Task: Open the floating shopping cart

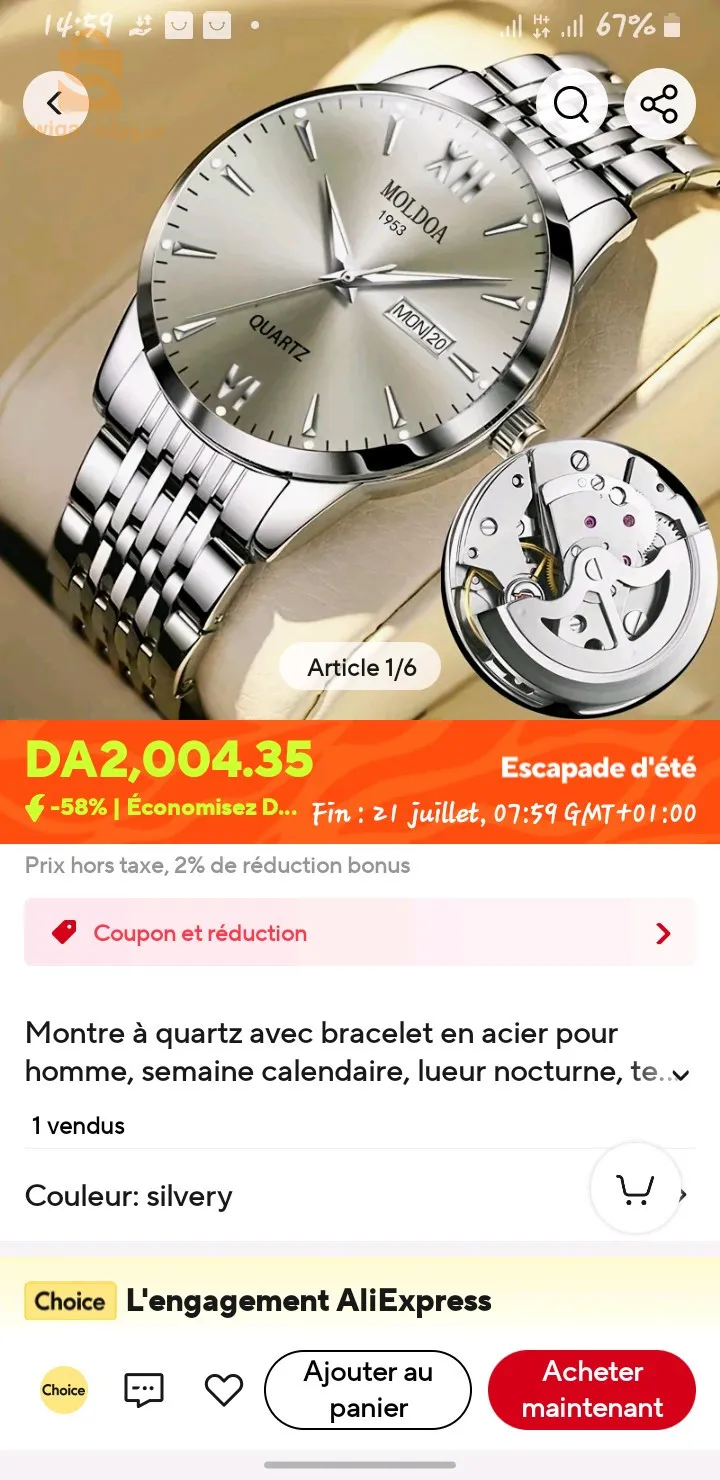Action: pos(636,1189)
